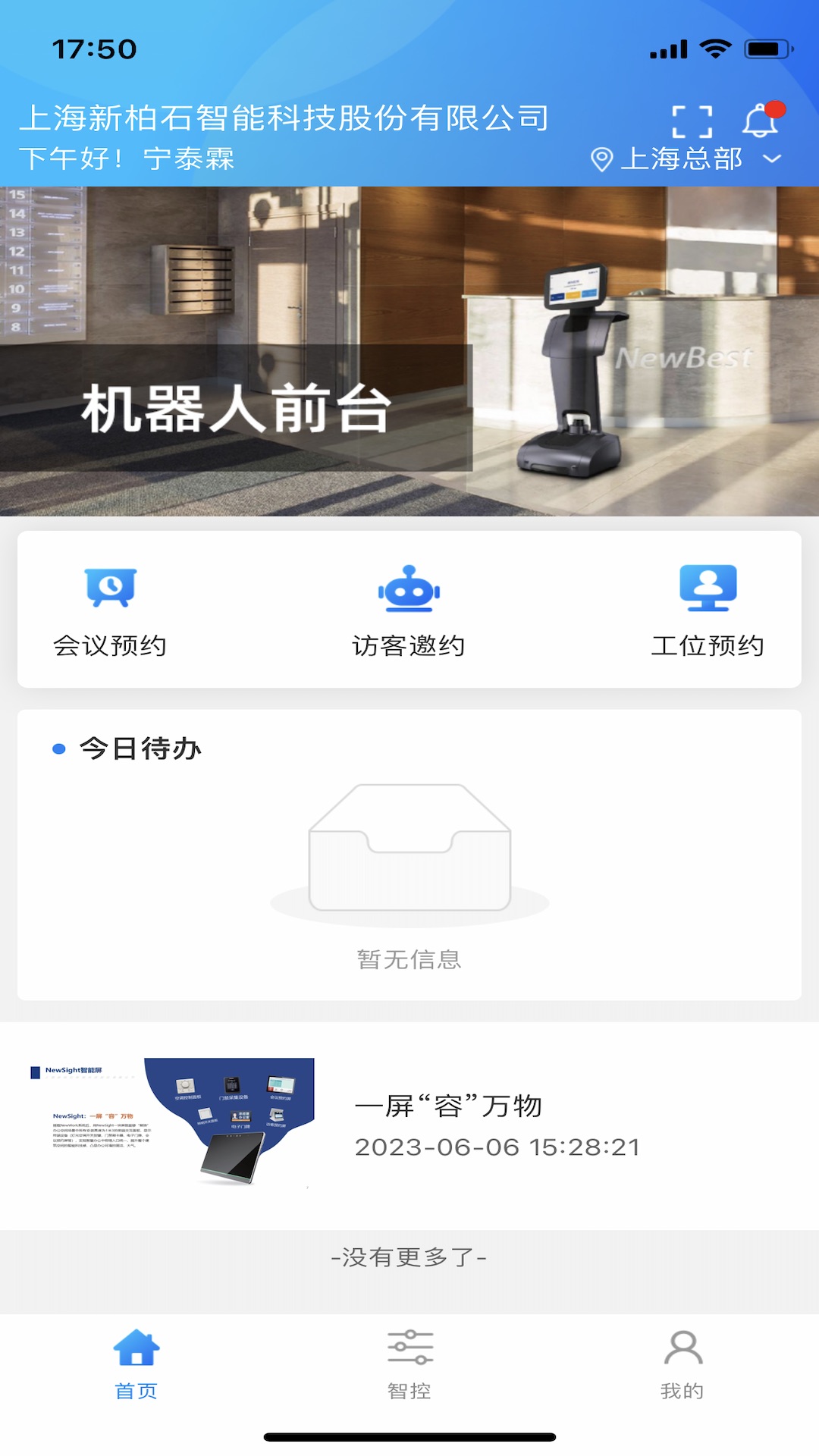Open the notifications bell

[761, 120]
